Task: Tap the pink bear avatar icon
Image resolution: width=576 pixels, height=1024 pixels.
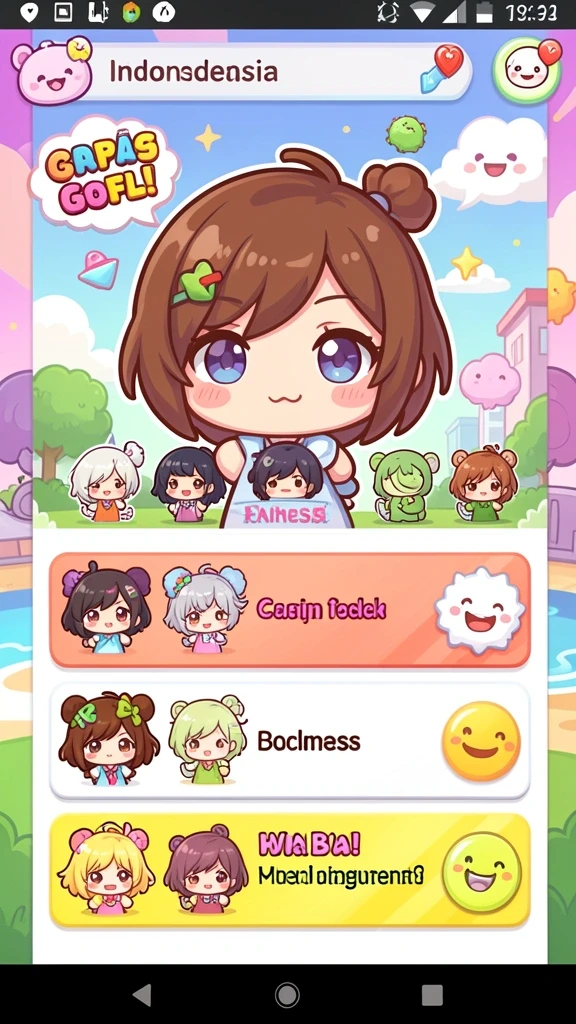Action: point(51,71)
